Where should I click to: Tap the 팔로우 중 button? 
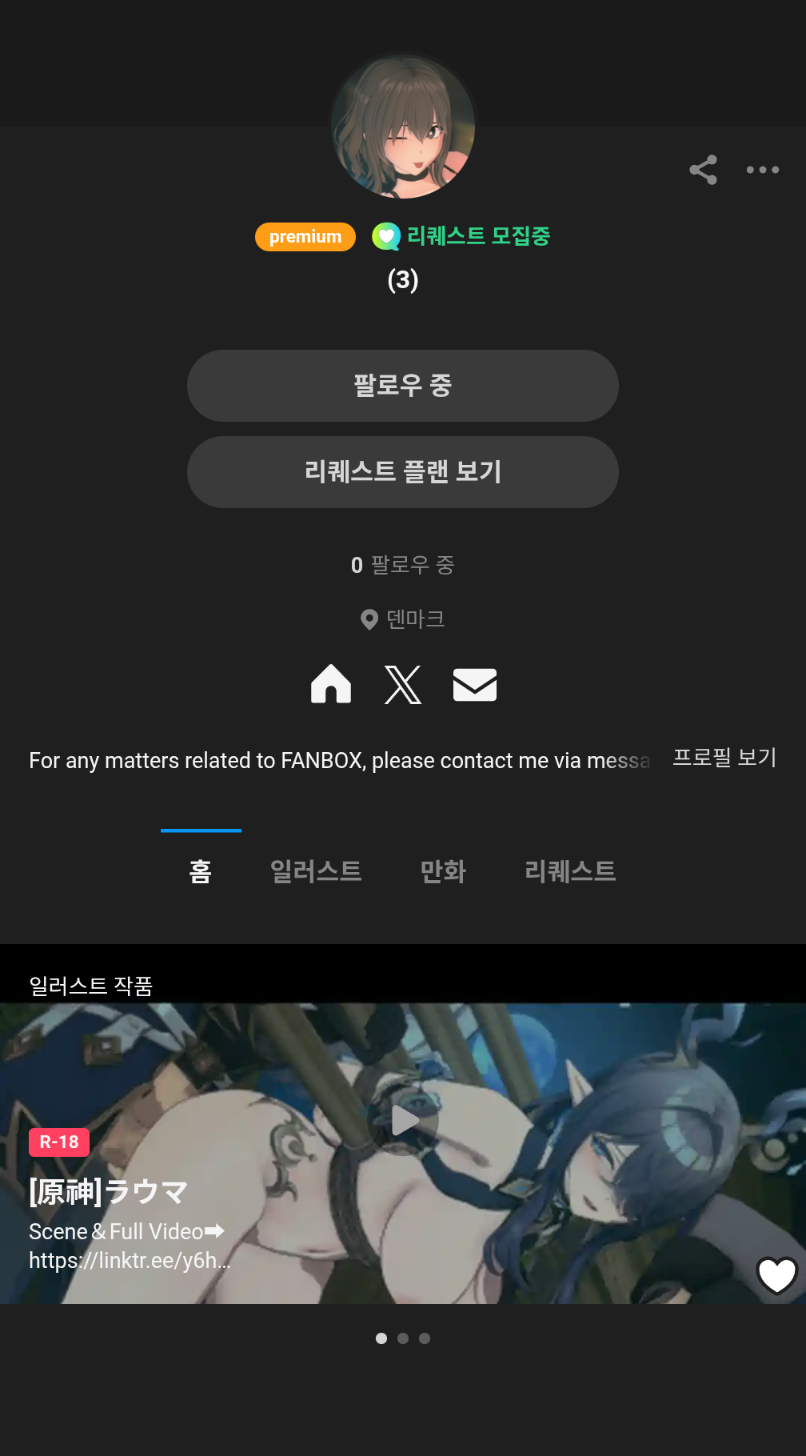(403, 385)
